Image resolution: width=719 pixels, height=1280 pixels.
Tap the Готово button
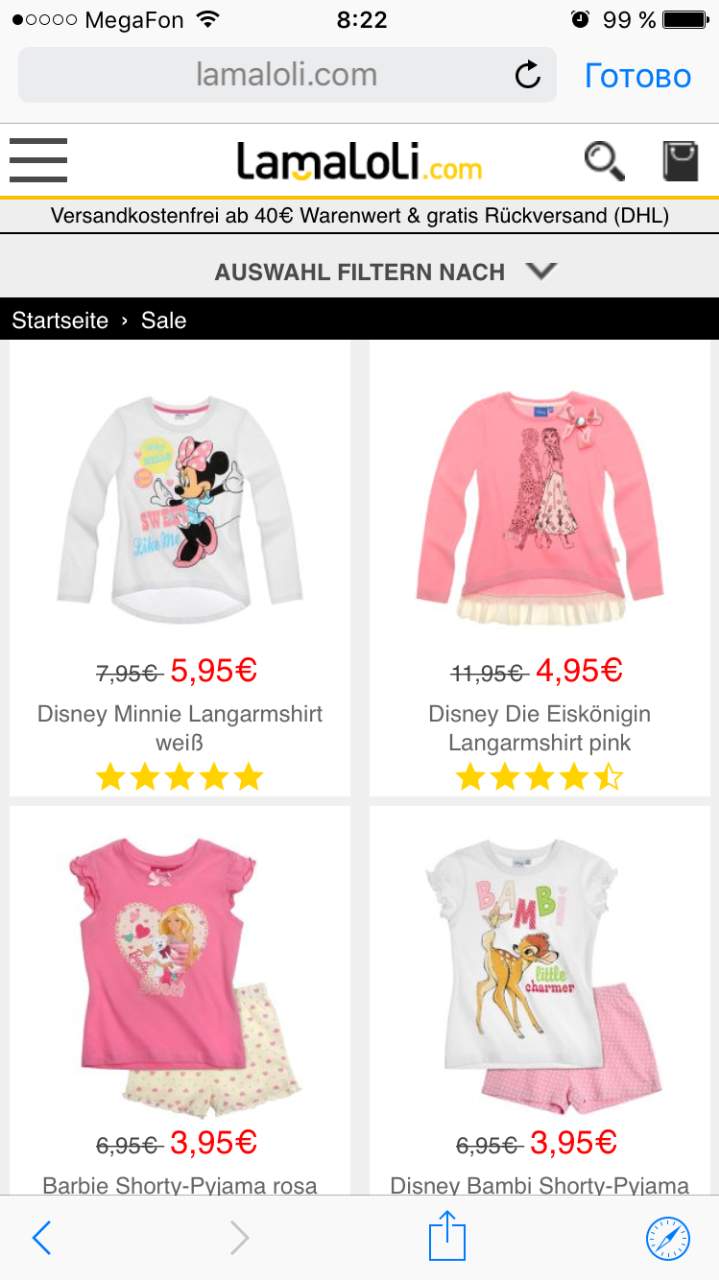[x=638, y=75]
